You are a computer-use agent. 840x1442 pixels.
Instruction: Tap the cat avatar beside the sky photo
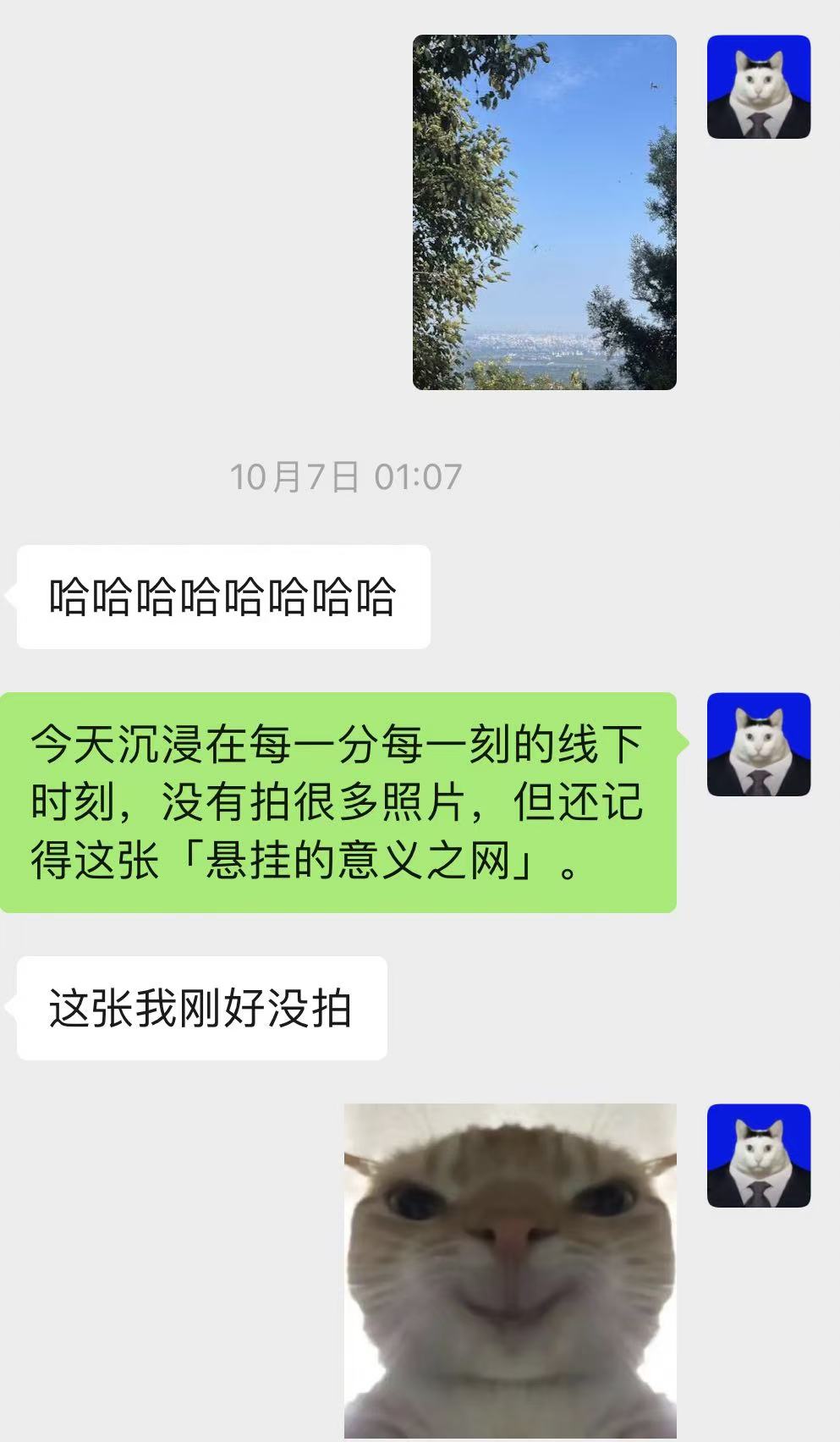click(758, 86)
